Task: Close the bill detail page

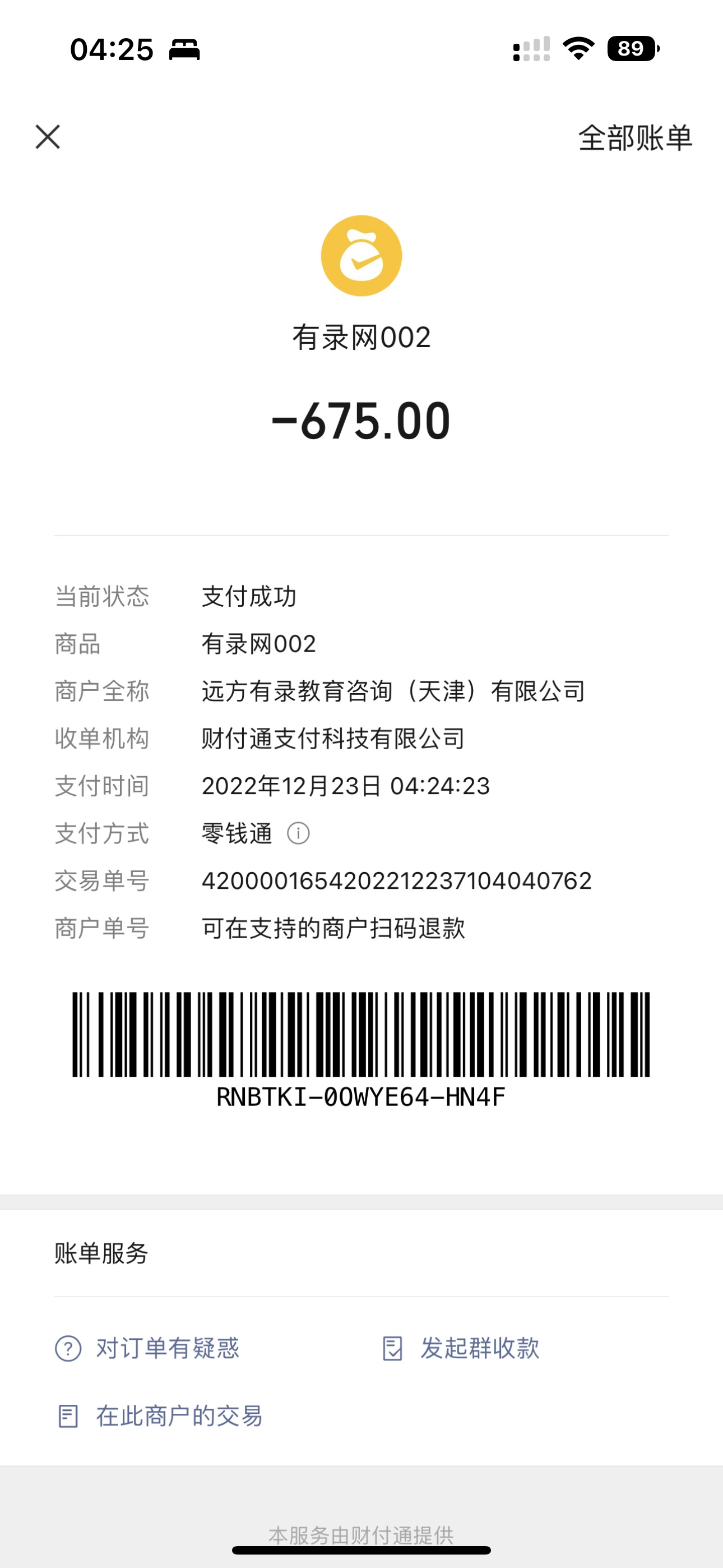Action: (48, 137)
